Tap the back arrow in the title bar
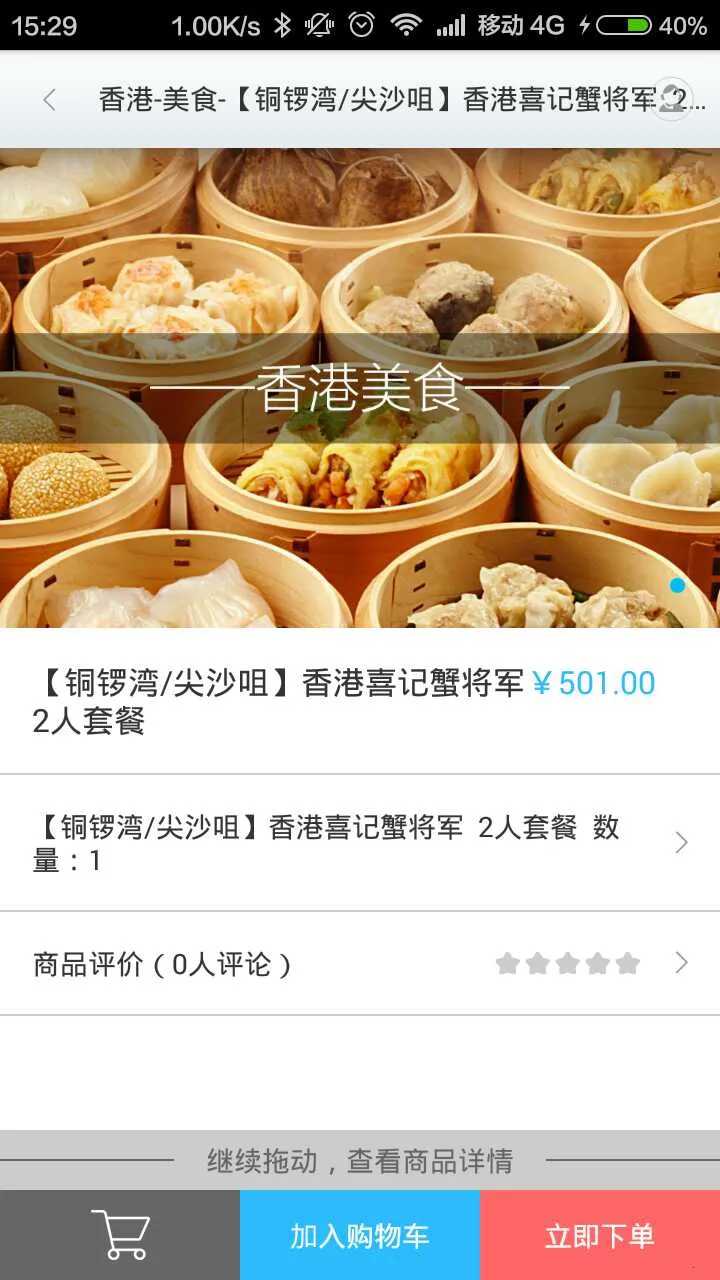The width and height of the screenshot is (720, 1280). click(50, 100)
